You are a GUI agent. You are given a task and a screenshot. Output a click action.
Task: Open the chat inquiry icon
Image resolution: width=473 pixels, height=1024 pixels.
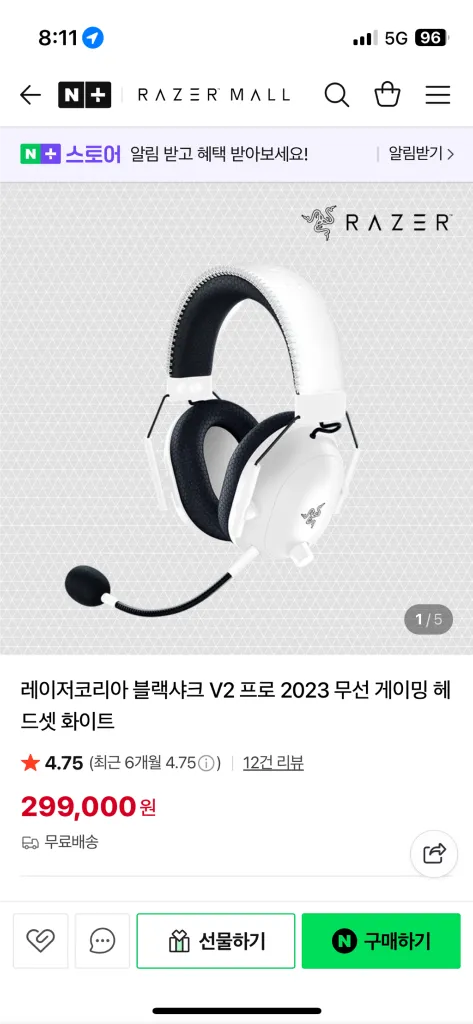coord(102,941)
